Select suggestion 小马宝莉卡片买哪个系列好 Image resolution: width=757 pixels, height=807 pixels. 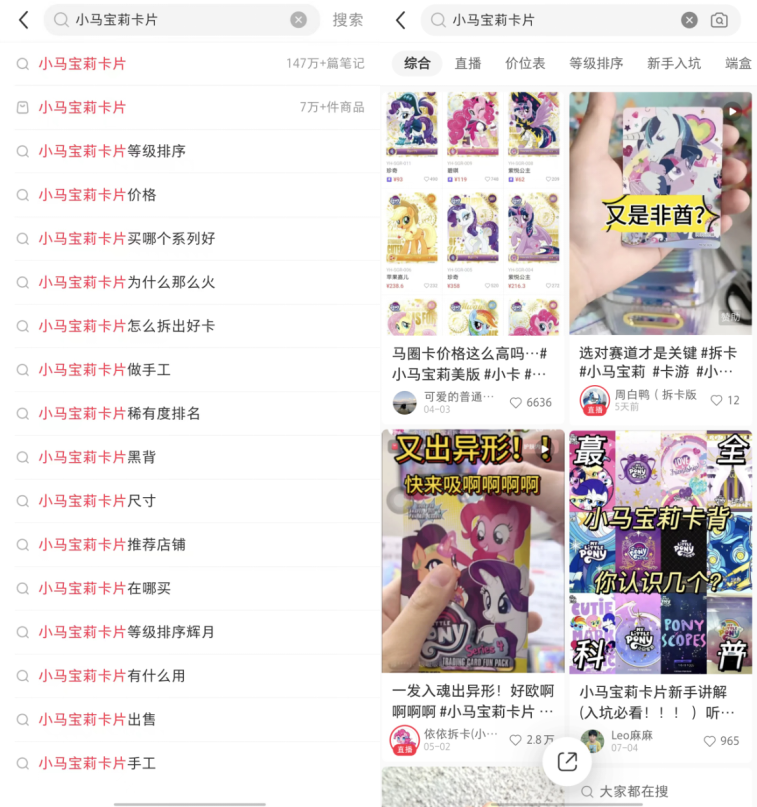coord(127,238)
